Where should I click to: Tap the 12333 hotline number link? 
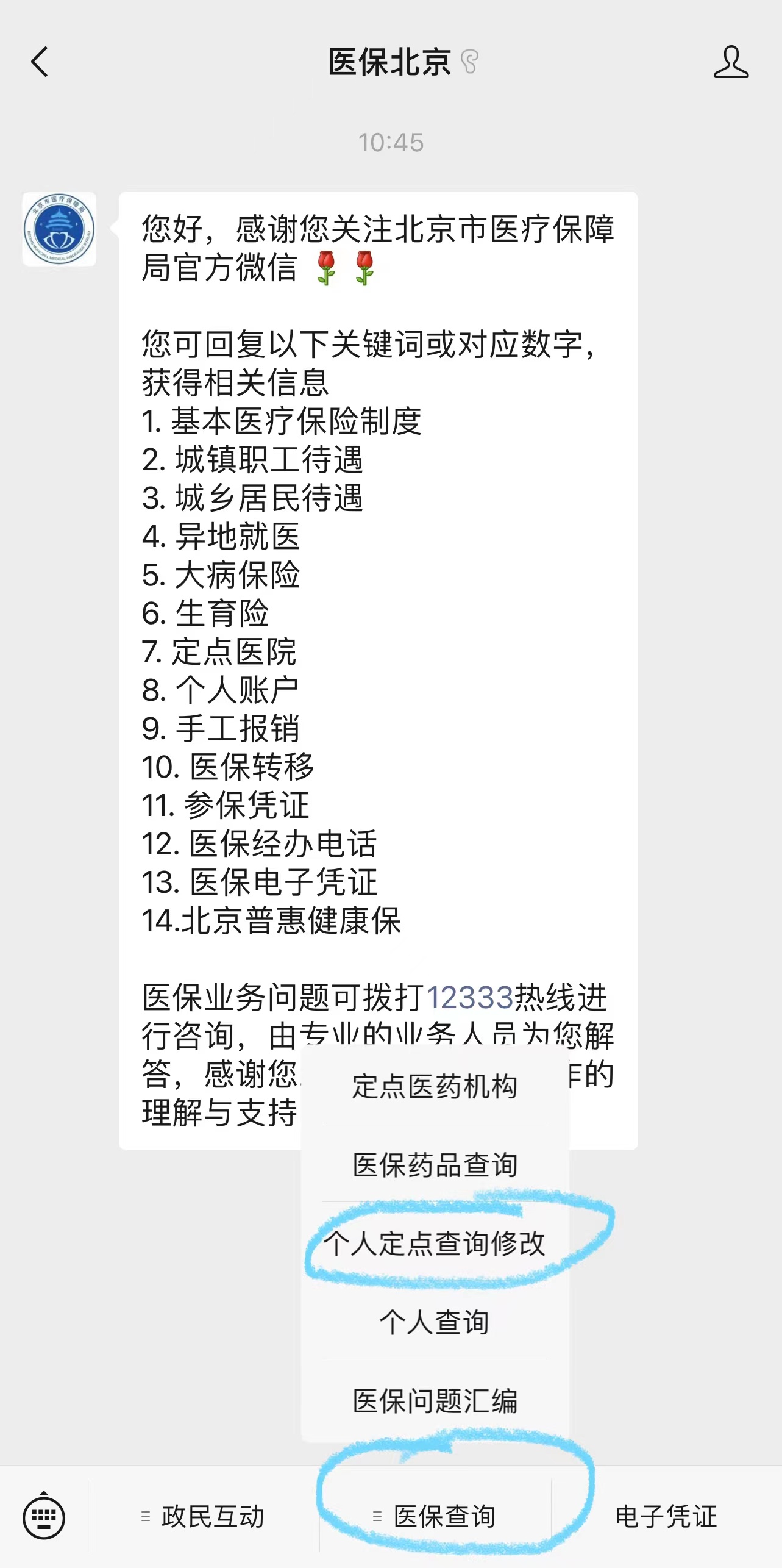(x=470, y=998)
